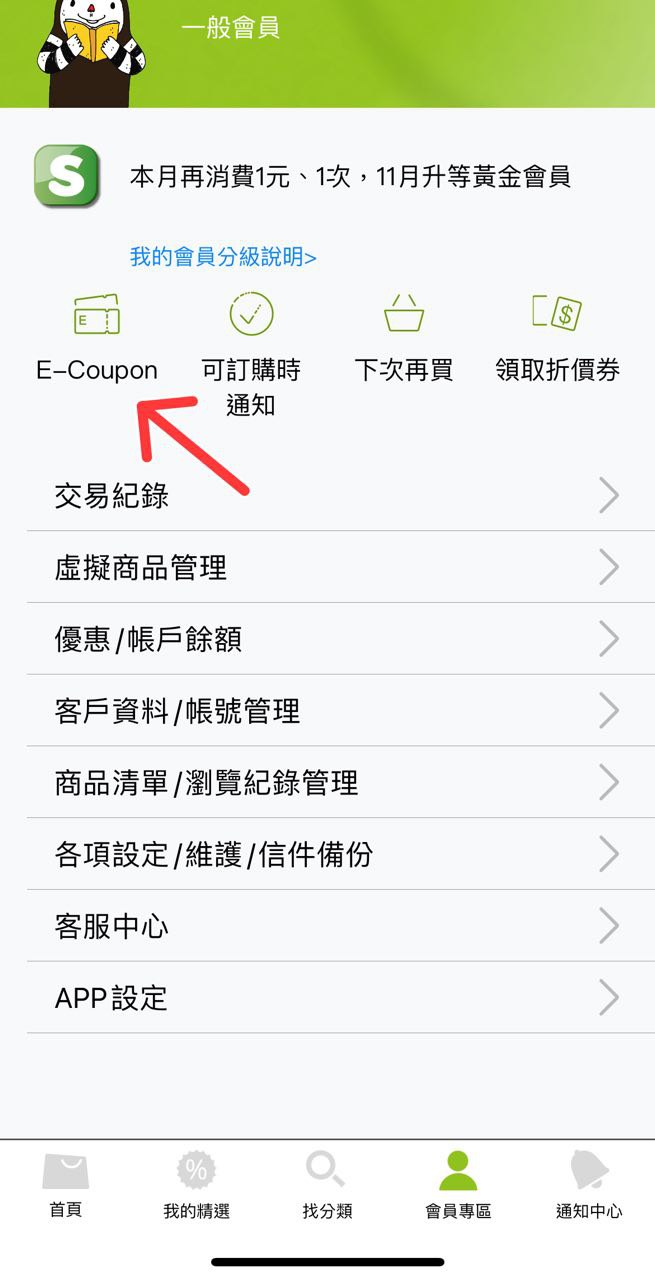Switch to the 我的精選 tab
Screen dimensions: 655x1280
196,1185
